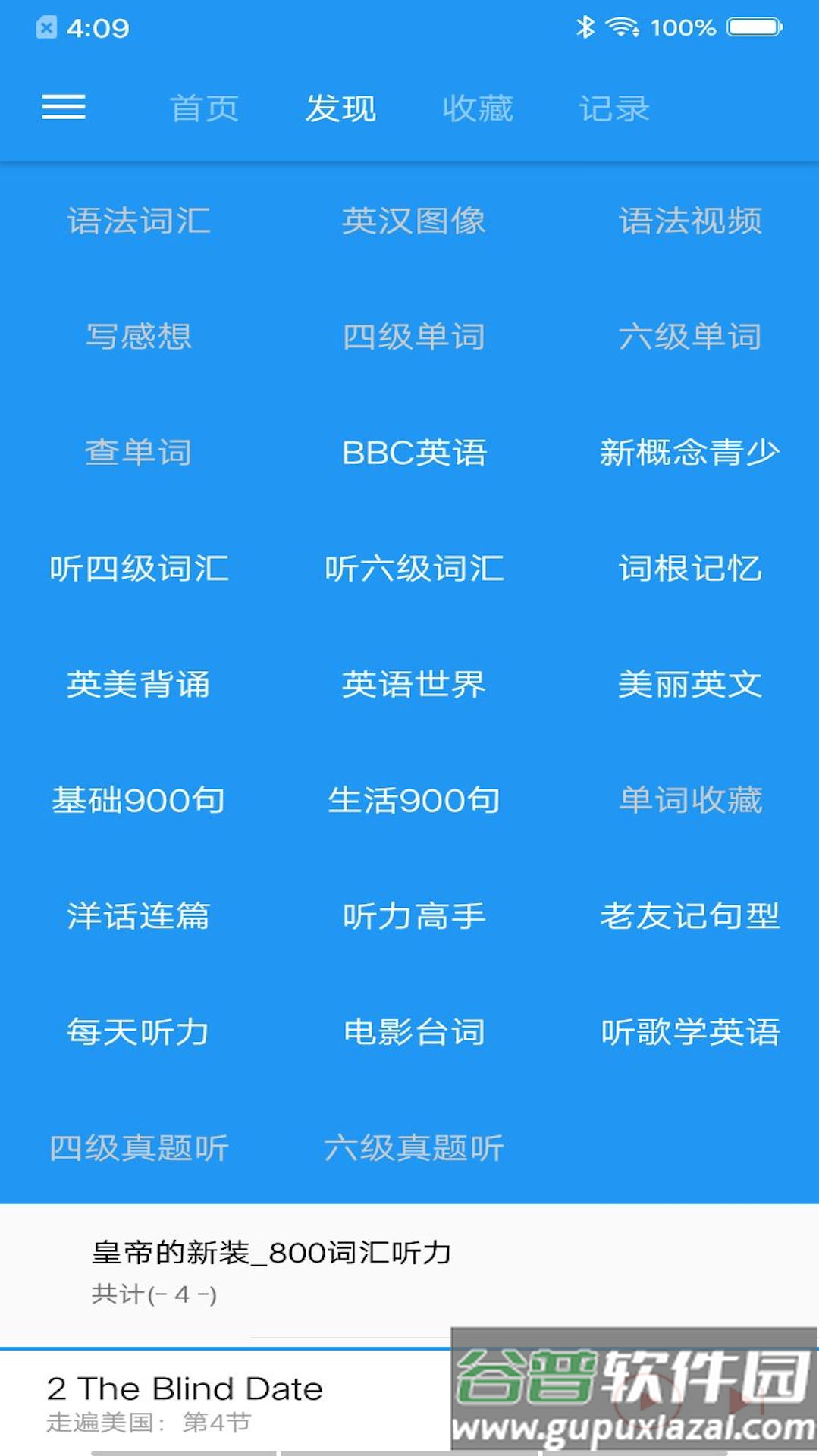Open 单词收藏 section
This screenshot has height=1456, width=819.
689,800
